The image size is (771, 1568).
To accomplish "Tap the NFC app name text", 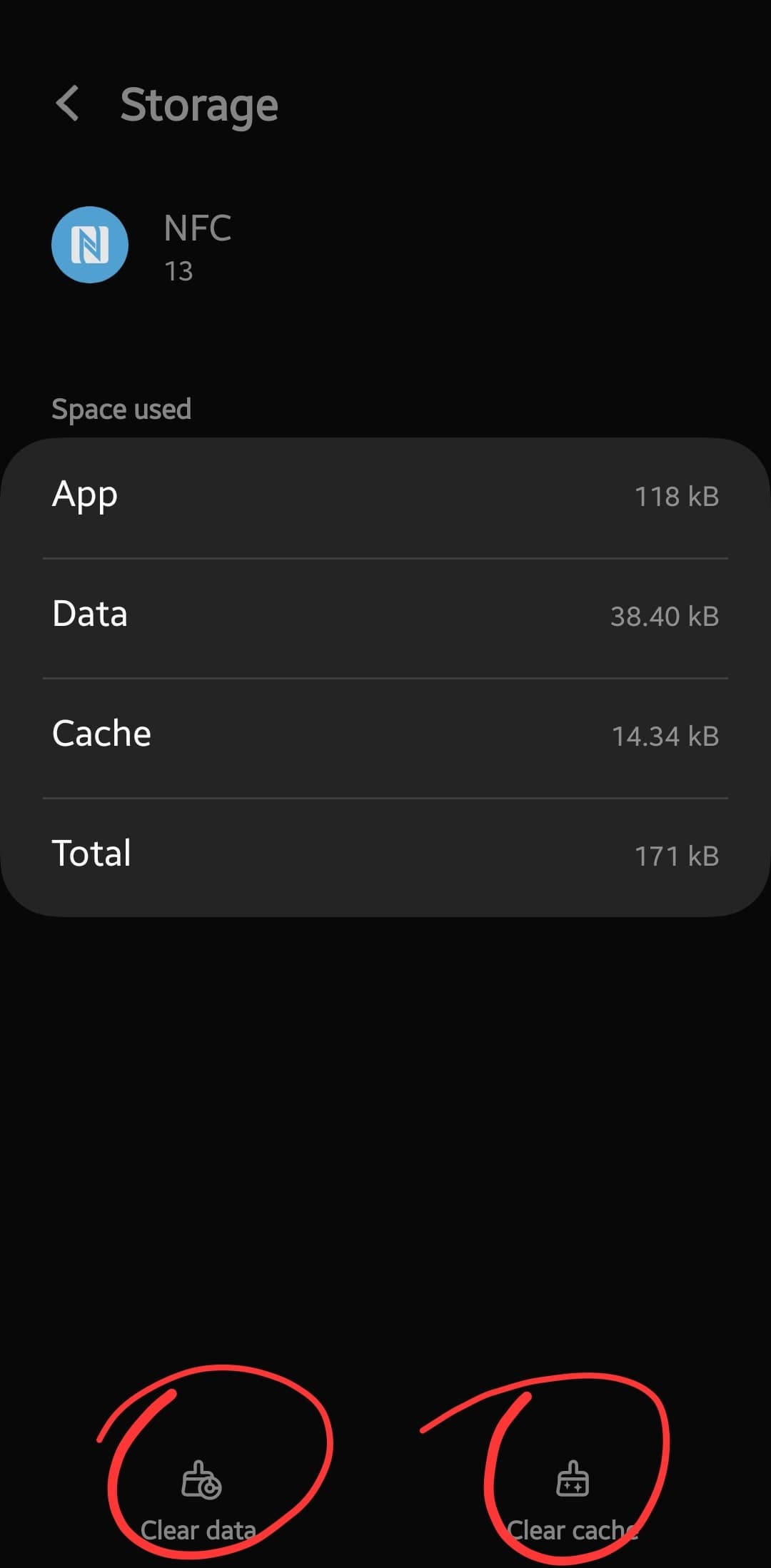I will [196, 228].
